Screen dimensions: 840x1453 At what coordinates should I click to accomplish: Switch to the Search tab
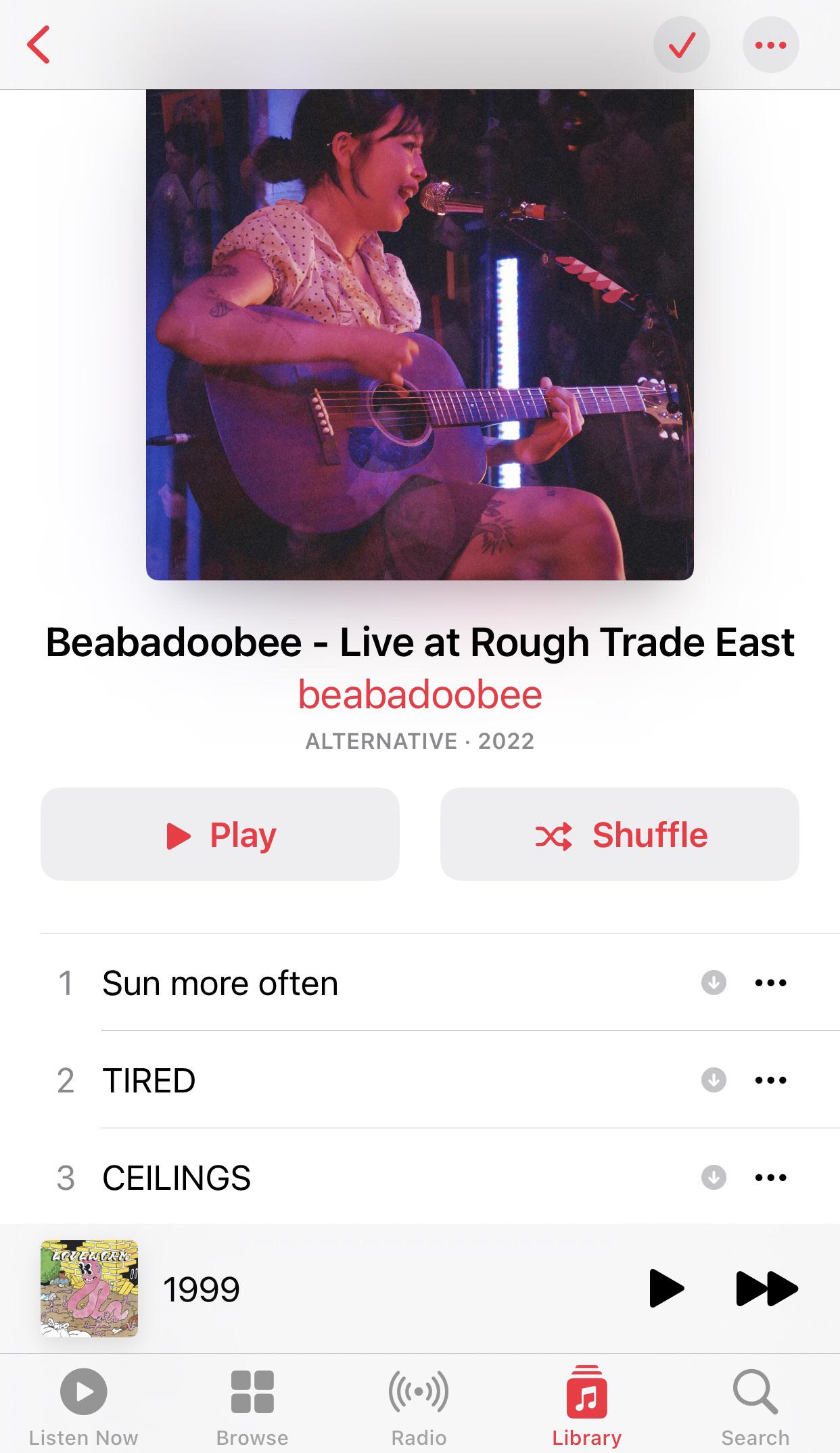[x=755, y=1406]
